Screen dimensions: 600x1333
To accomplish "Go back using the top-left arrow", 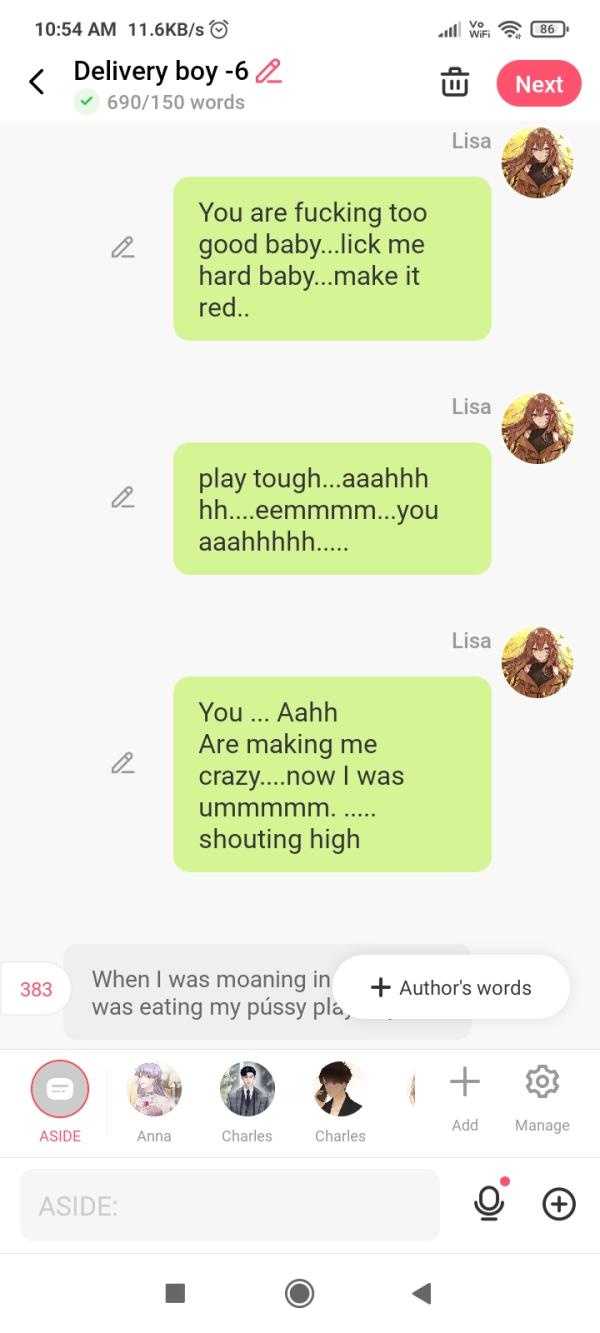I will pos(37,82).
